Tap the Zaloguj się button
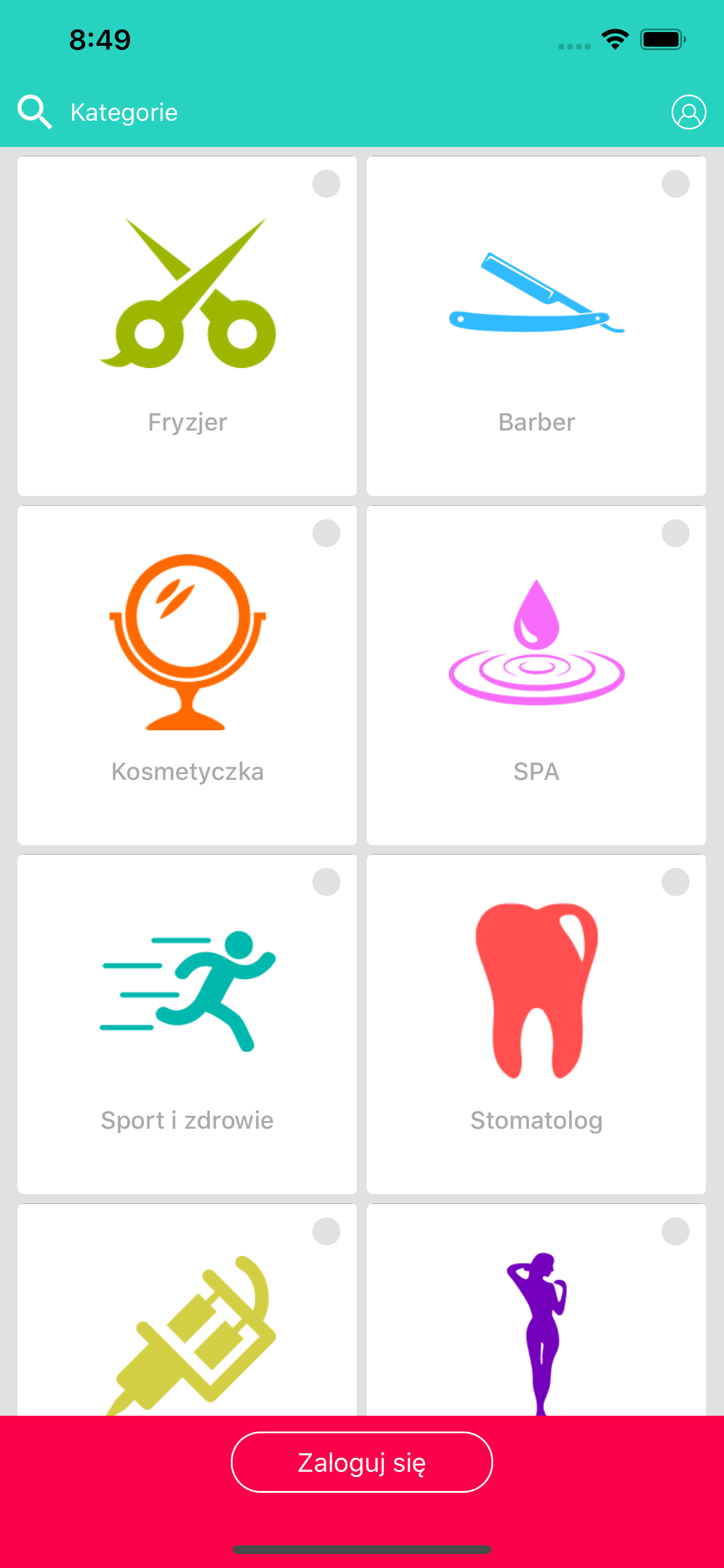Image resolution: width=724 pixels, height=1568 pixels. [x=362, y=1462]
